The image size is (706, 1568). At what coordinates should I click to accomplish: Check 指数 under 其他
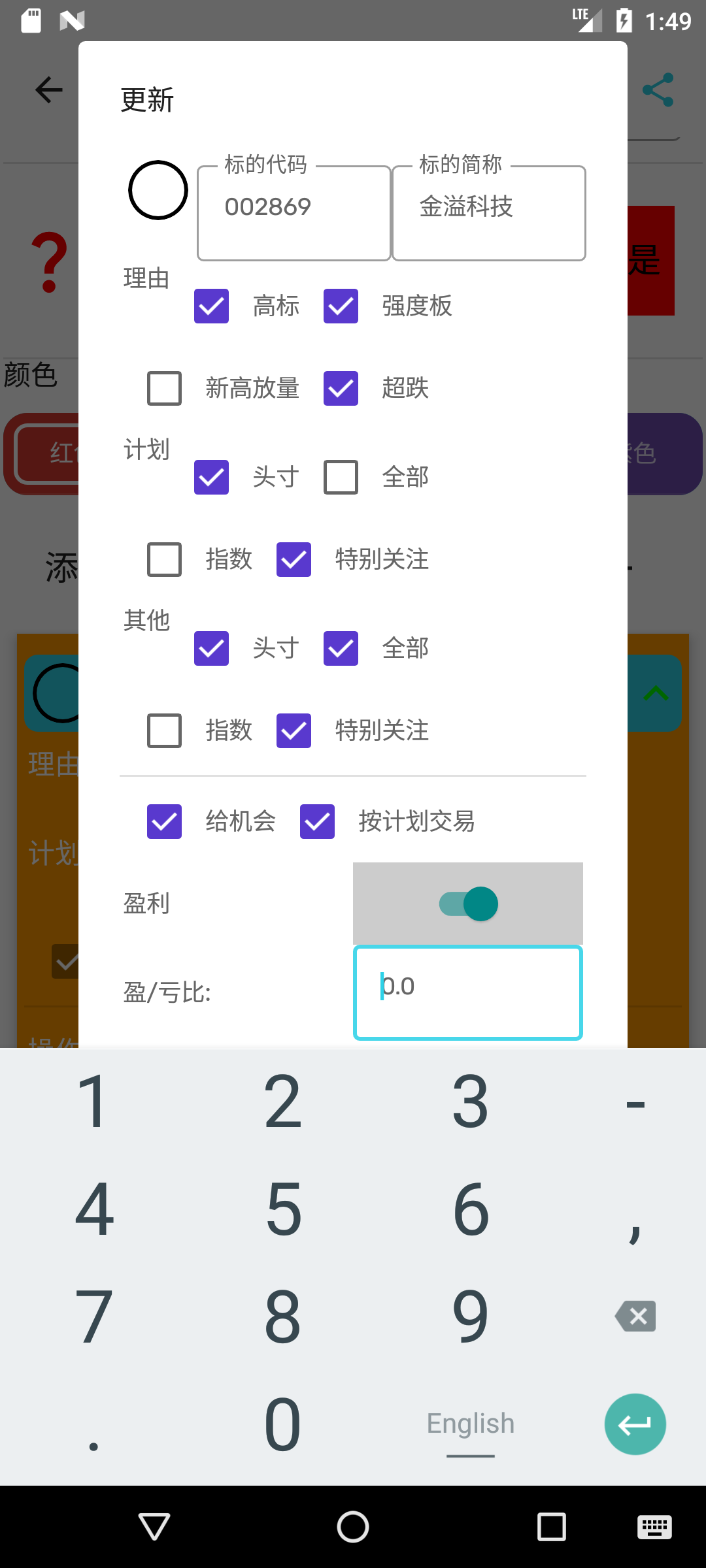164,730
